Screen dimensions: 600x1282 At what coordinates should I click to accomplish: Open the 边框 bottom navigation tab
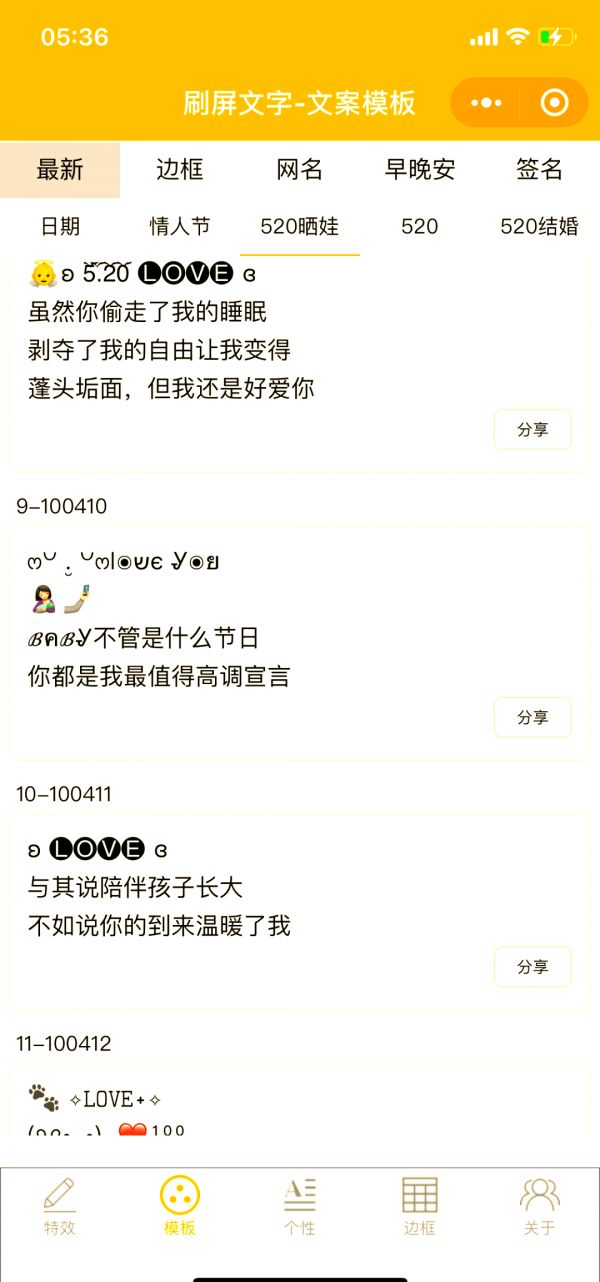point(420,1208)
